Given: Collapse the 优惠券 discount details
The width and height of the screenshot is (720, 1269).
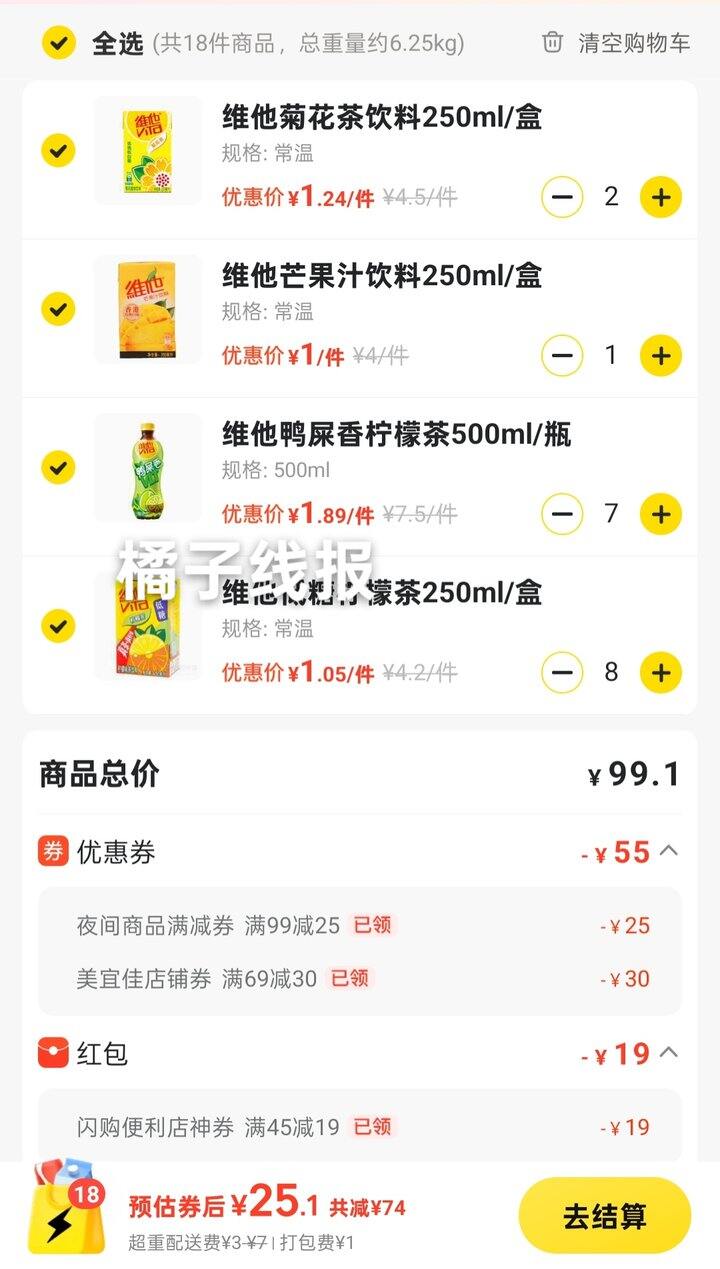Looking at the screenshot, I should click(x=669, y=852).
